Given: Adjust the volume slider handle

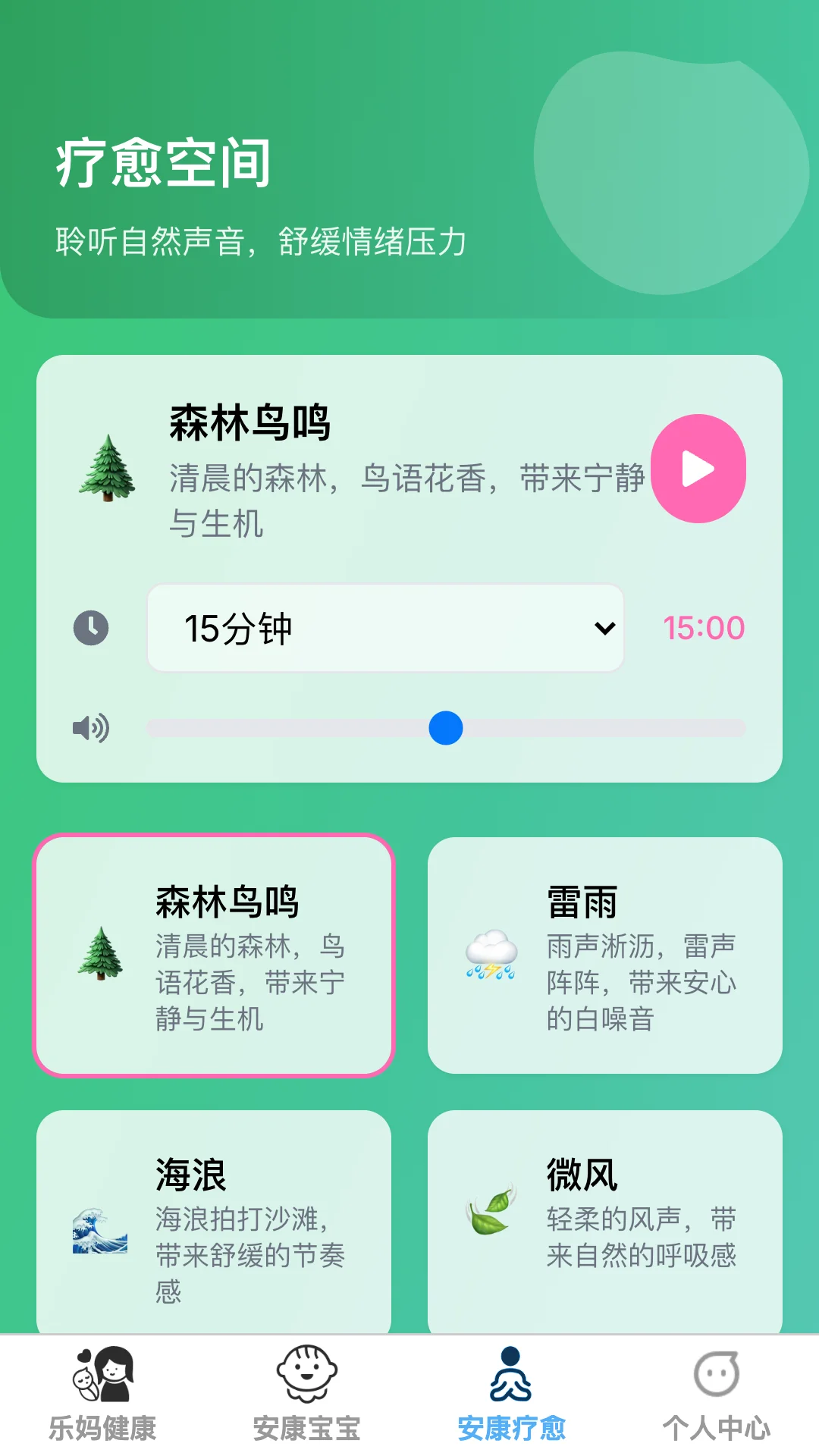Looking at the screenshot, I should [446, 726].
